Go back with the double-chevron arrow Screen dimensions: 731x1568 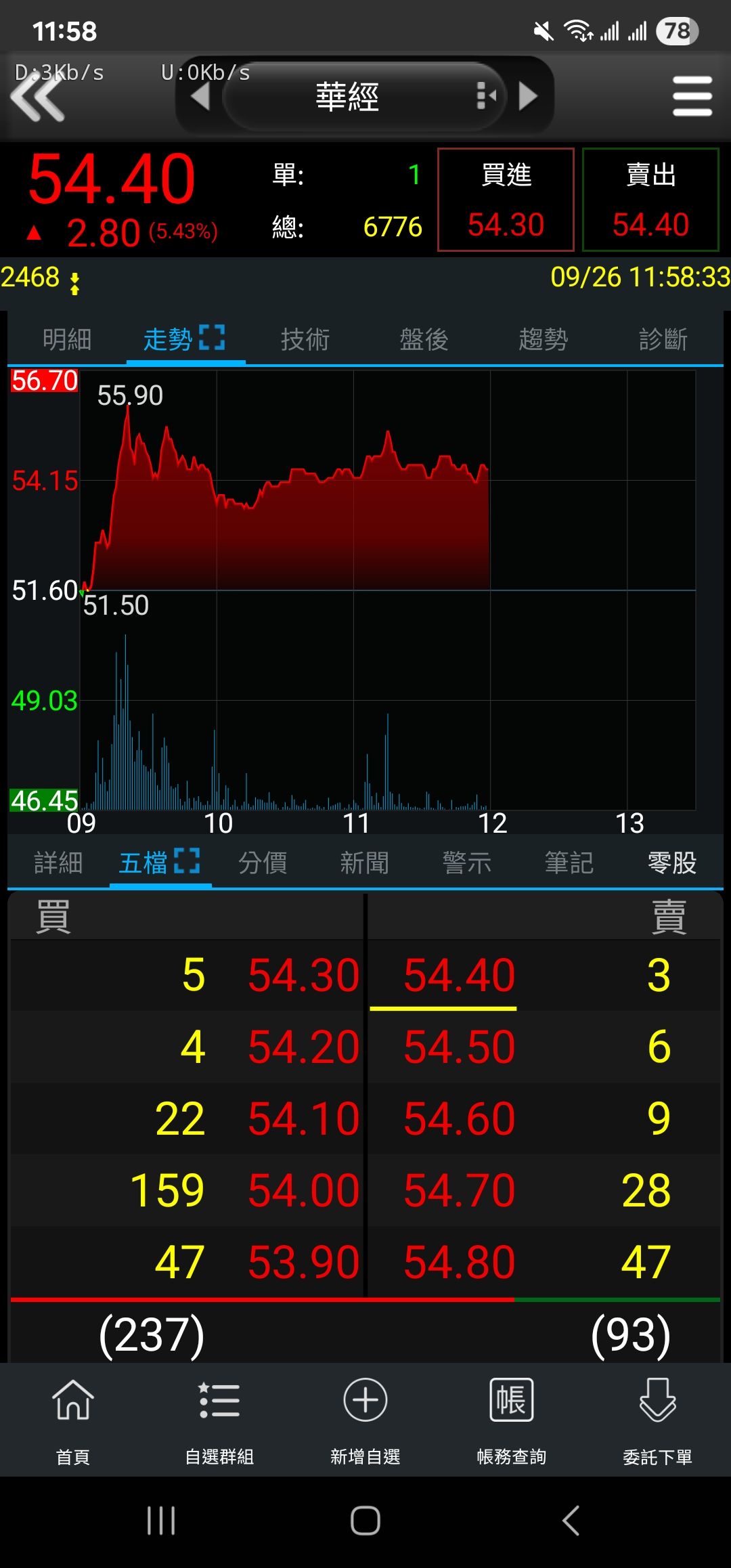click(x=39, y=98)
